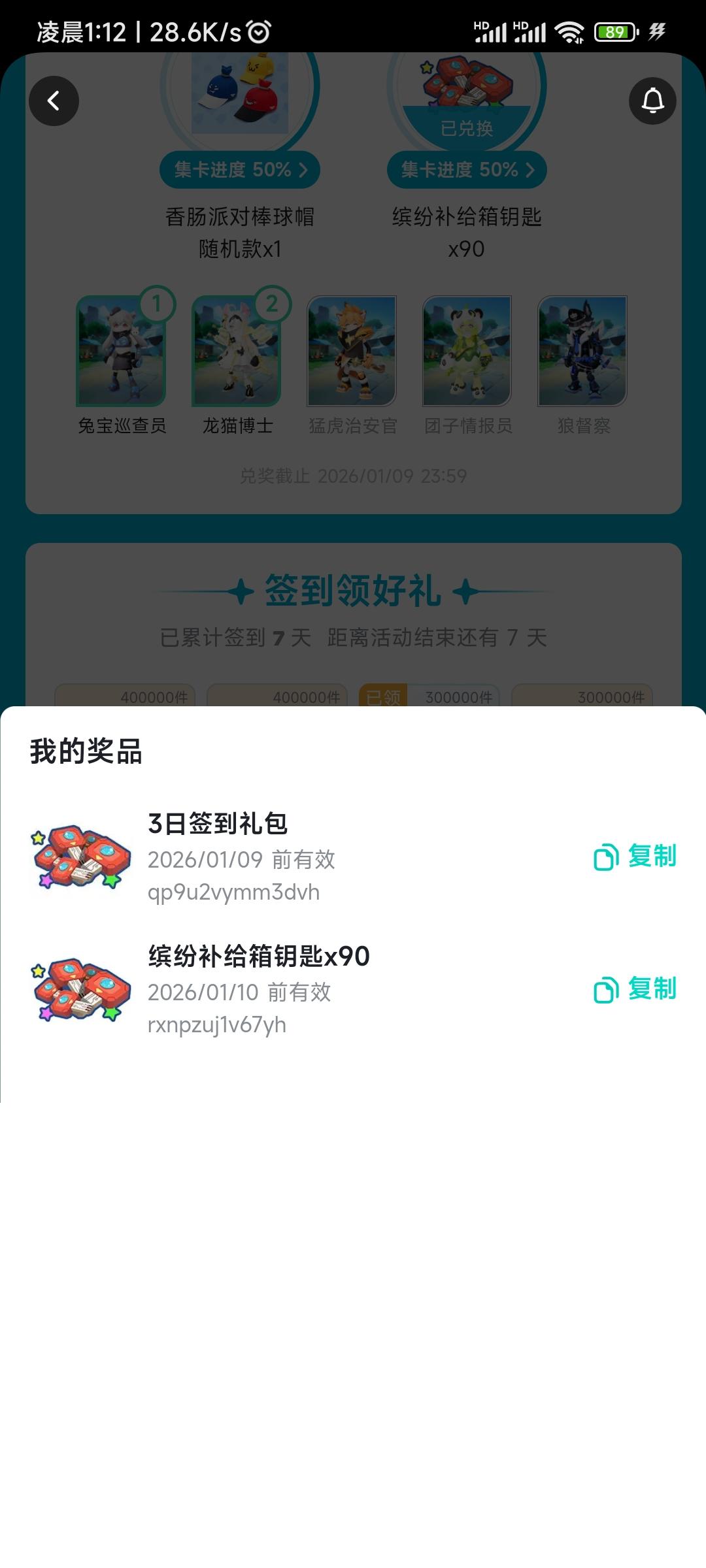Dismiss the prize sheet by tapping 签到领好礼 area
706x1568 pixels.
[353, 591]
